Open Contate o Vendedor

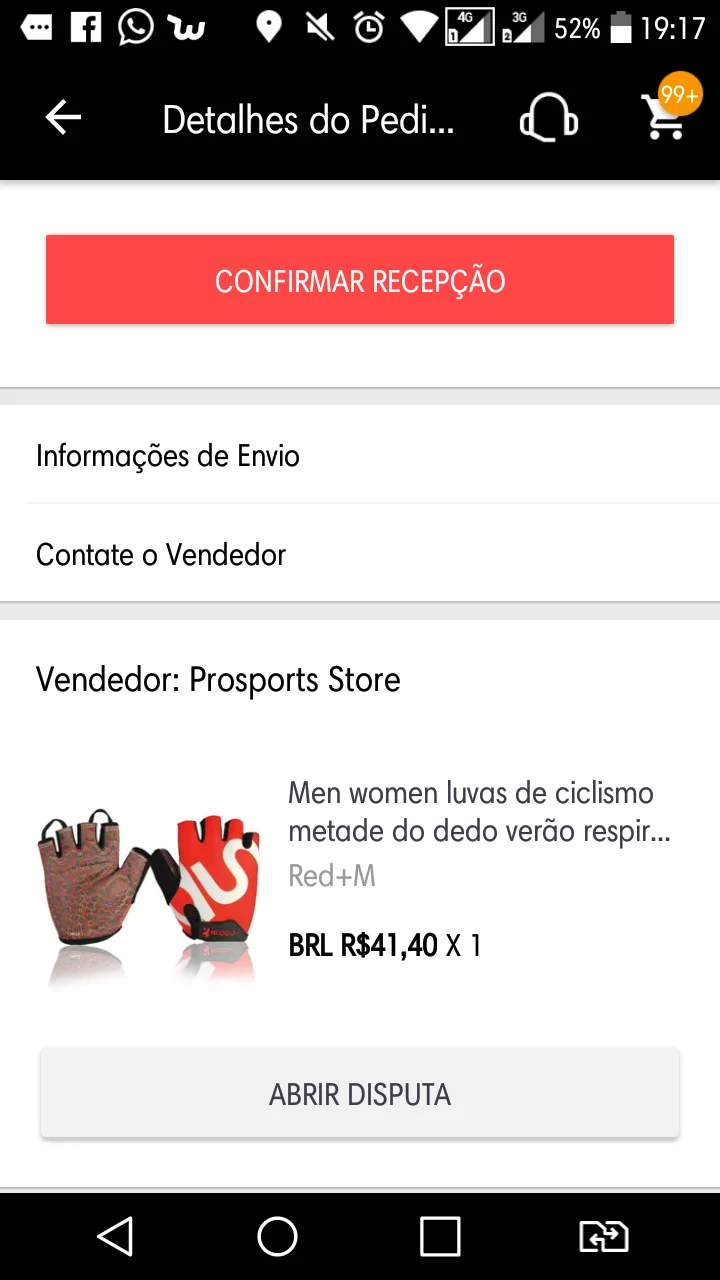pyautogui.click(x=360, y=554)
